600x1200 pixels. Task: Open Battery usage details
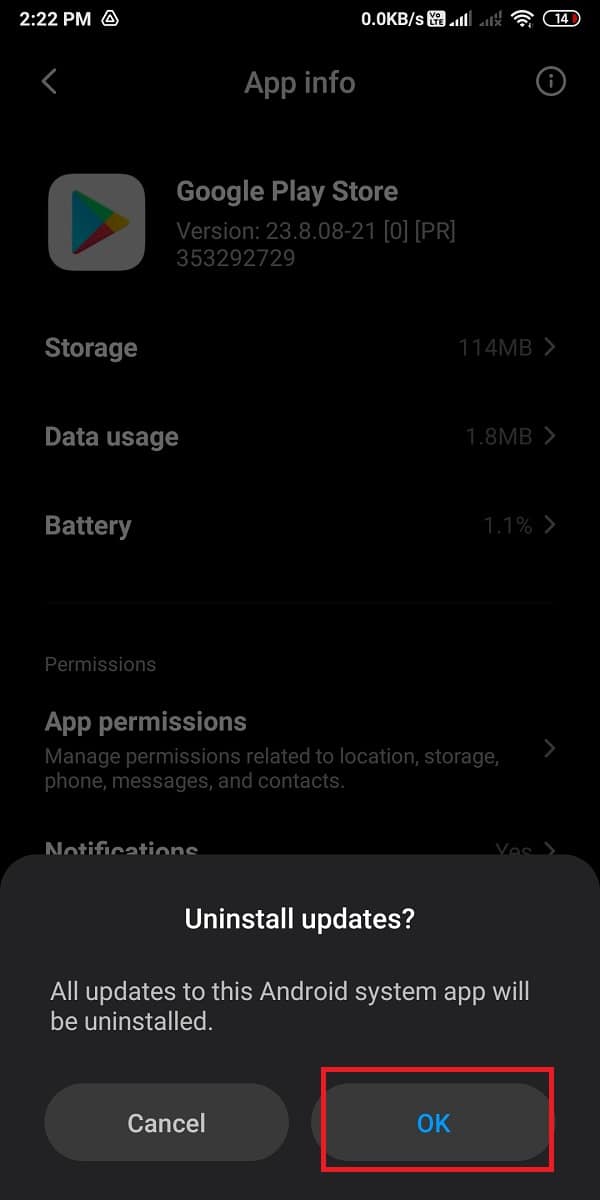[300, 526]
